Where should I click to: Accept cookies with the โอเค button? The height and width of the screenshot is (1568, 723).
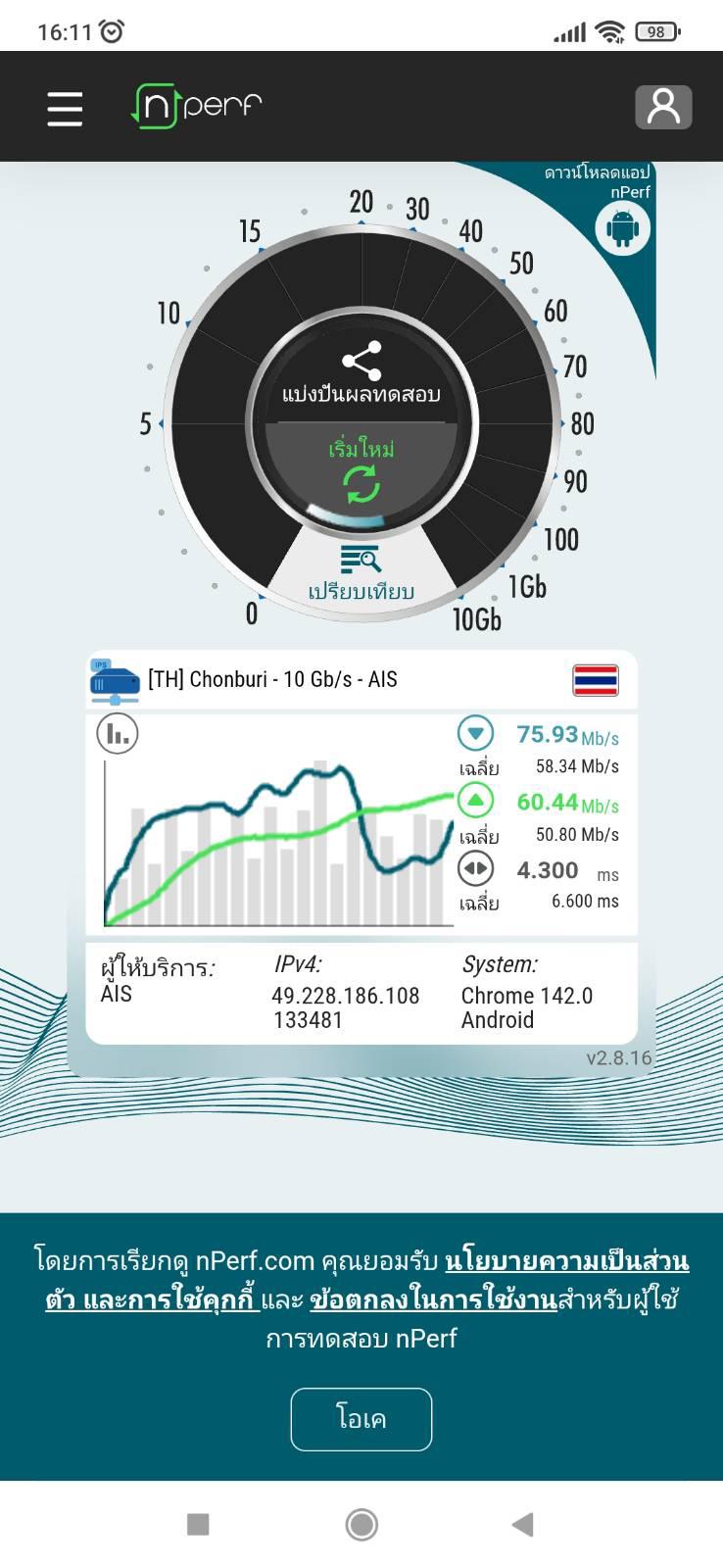(361, 1419)
